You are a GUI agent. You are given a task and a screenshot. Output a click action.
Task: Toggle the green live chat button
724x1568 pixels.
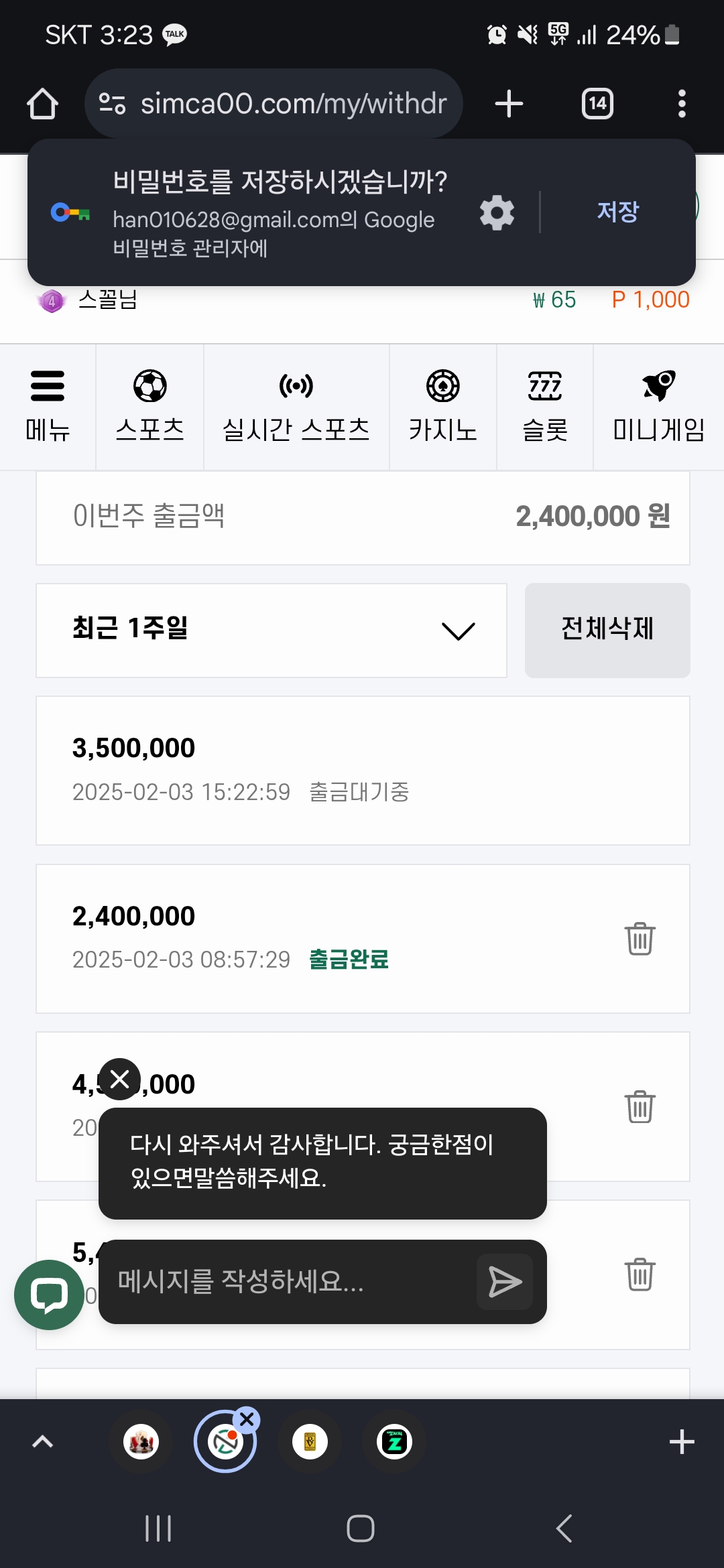click(49, 1295)
